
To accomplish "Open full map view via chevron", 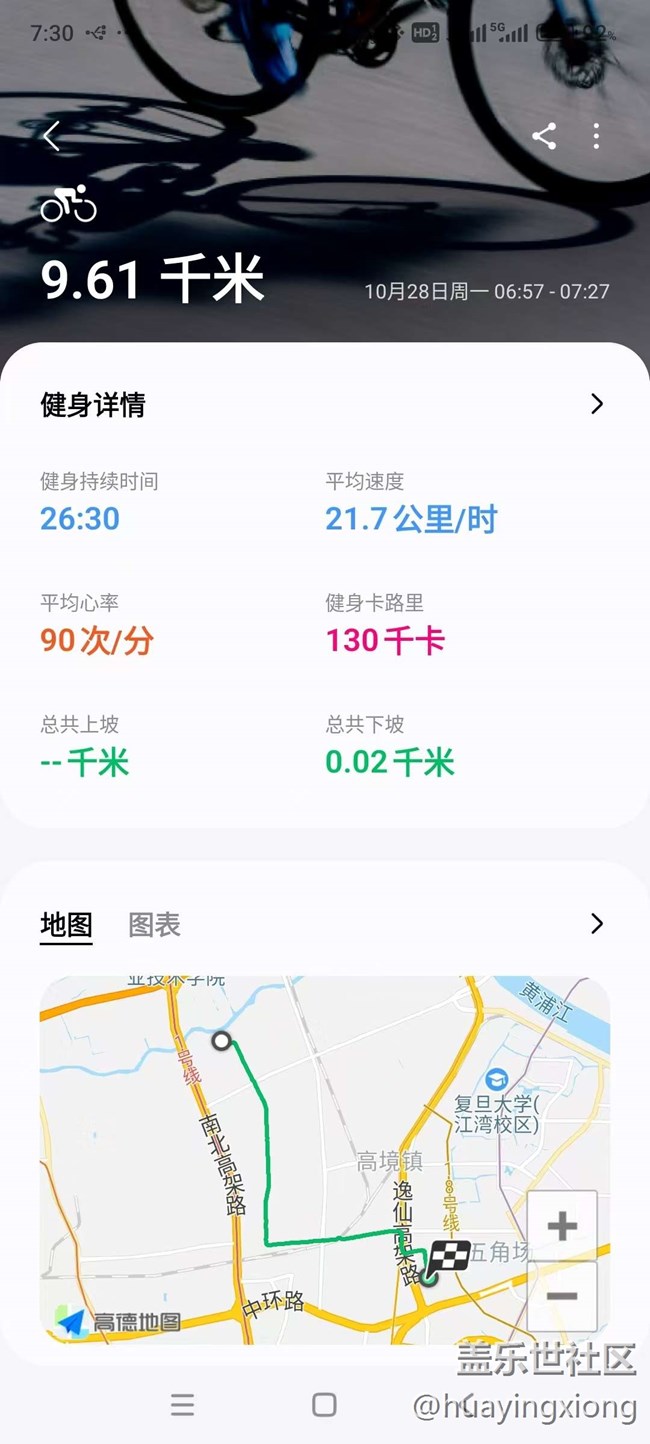I will [597, 924].
